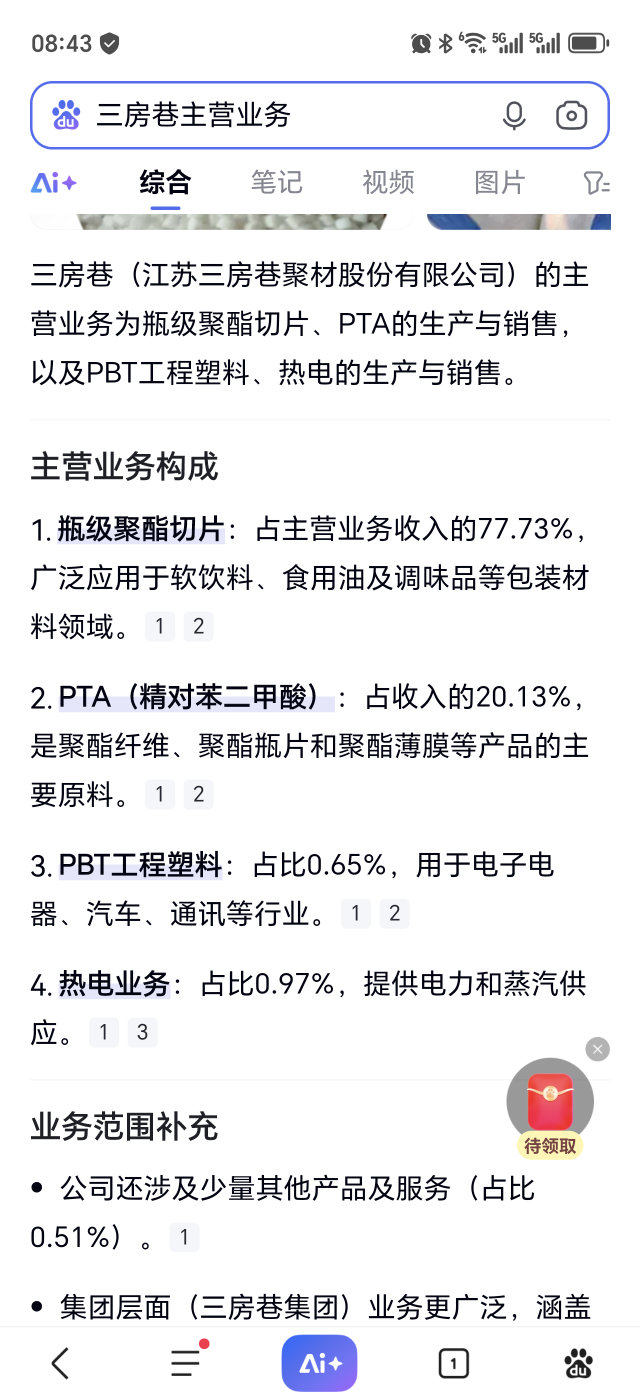Go back to the previous page
Viewport: 640px width, 1400px height.
pos(60,1362)
